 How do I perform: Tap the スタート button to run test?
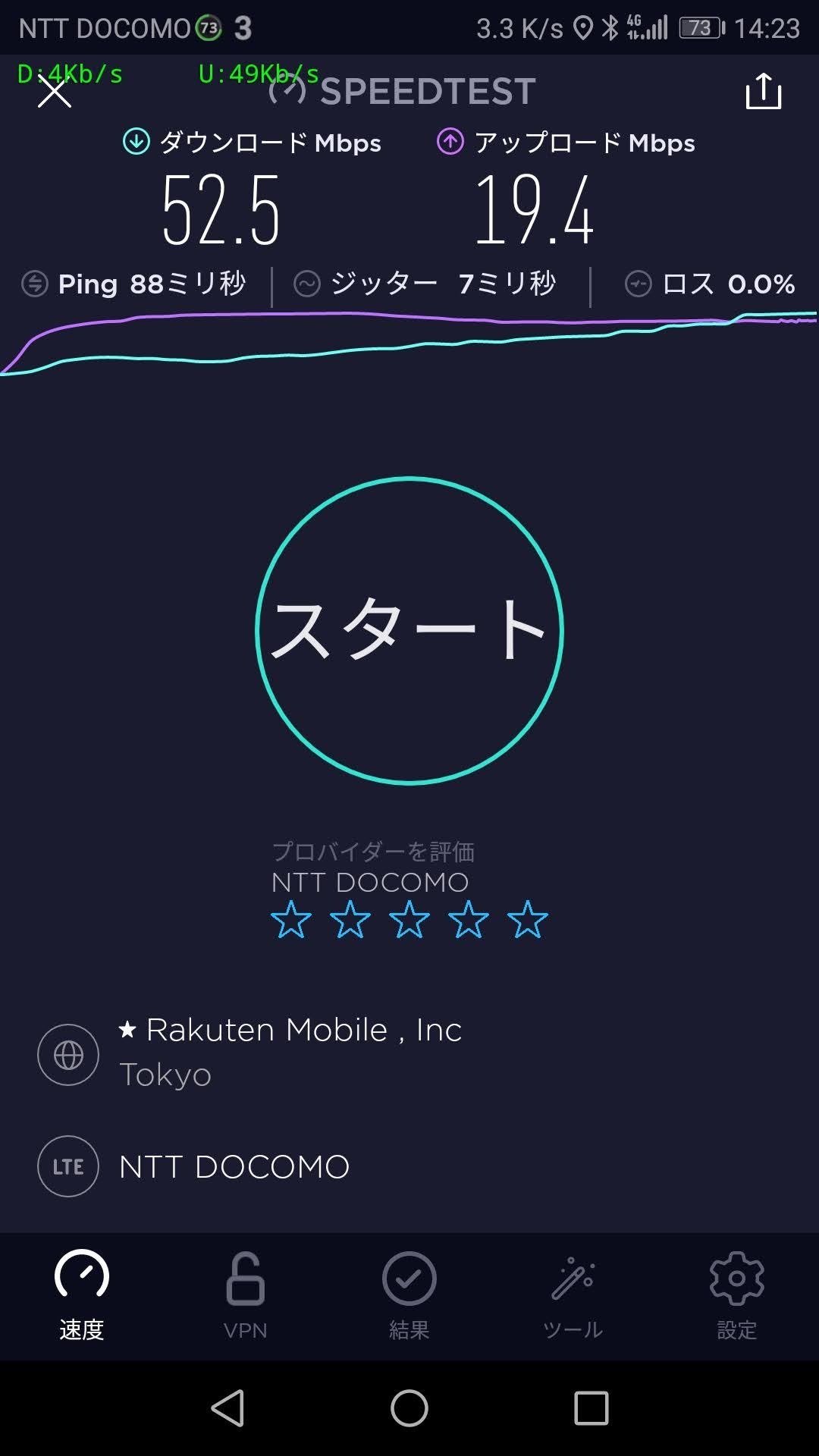(x=409, y=630)
